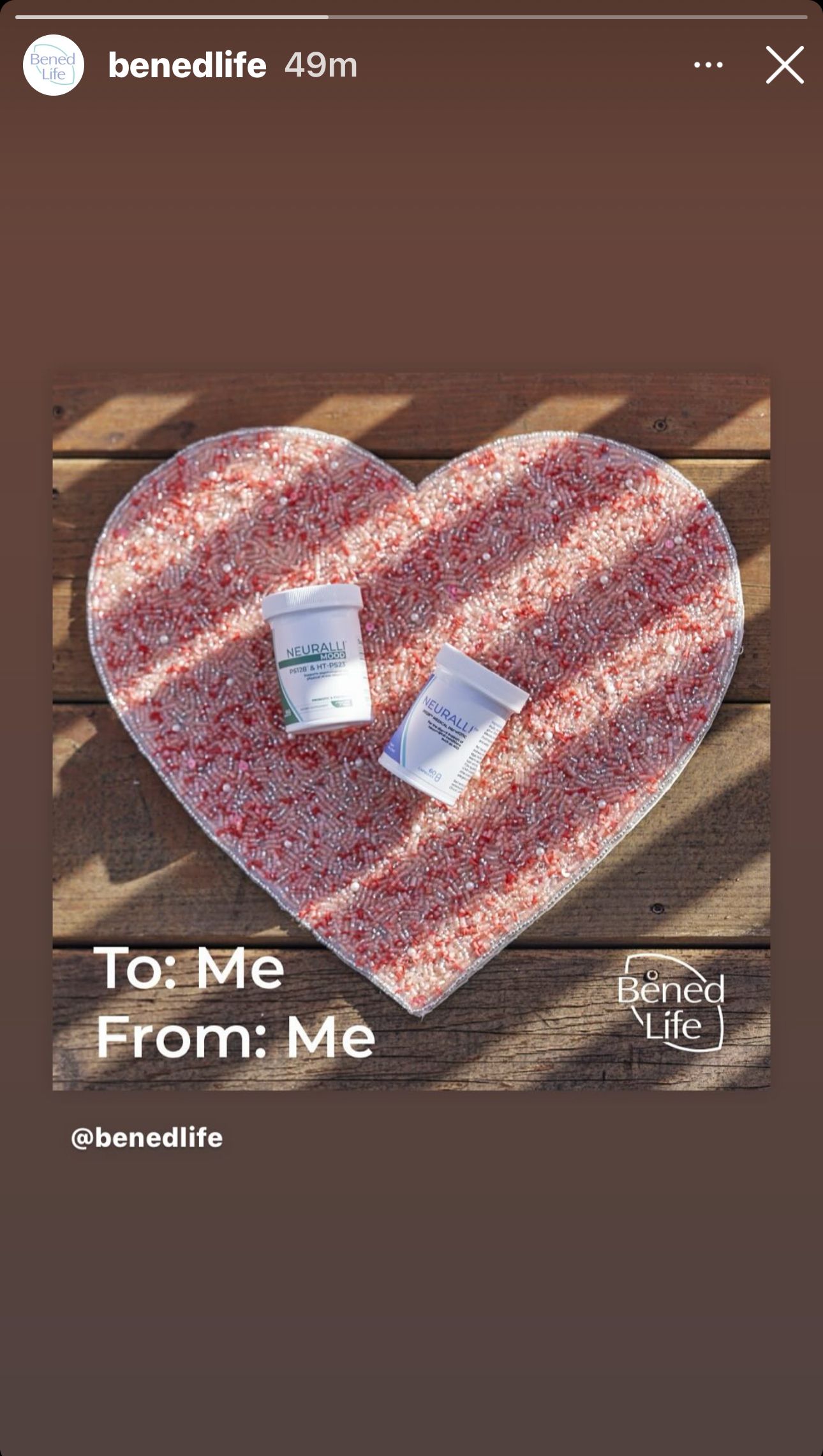Image resolution: width=823 pixels, height=1456 pixels.
Task: Open the three-dot story options menu
Action: (x=708, y=64)
